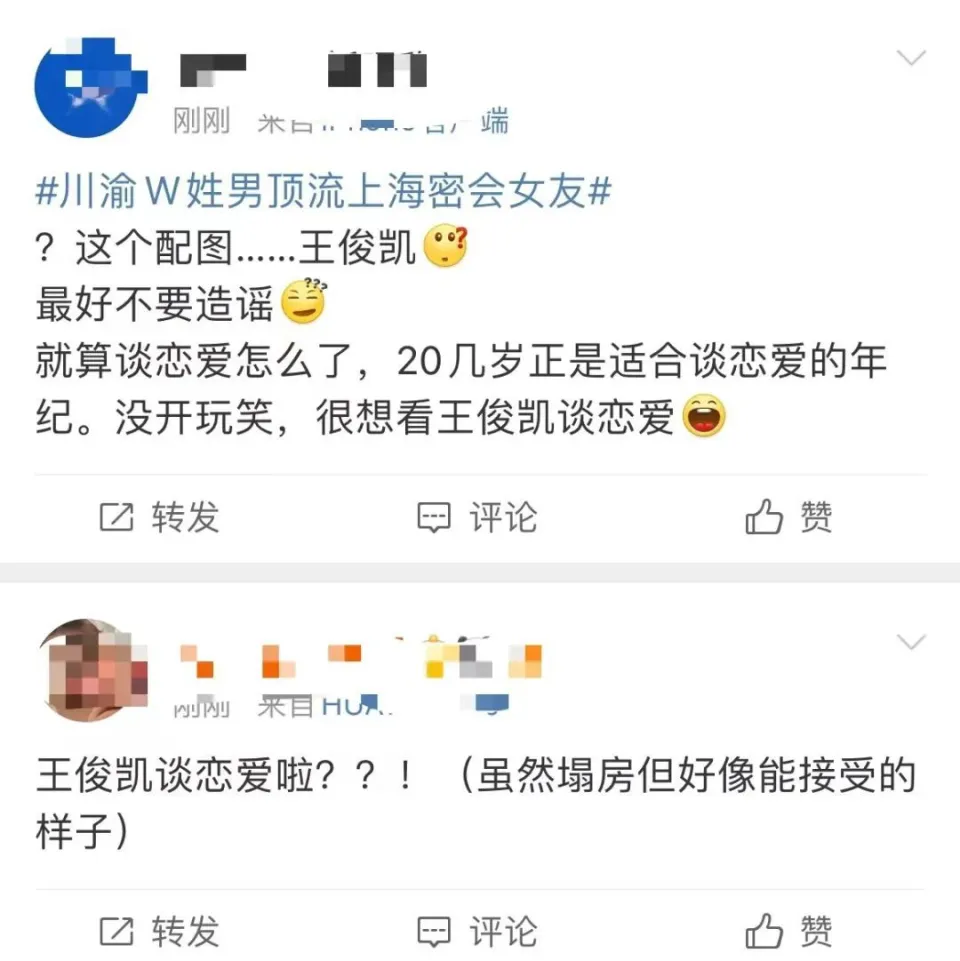
Task: Repost the 王俊凯谈恋爱啦 post
Action: 160,931
